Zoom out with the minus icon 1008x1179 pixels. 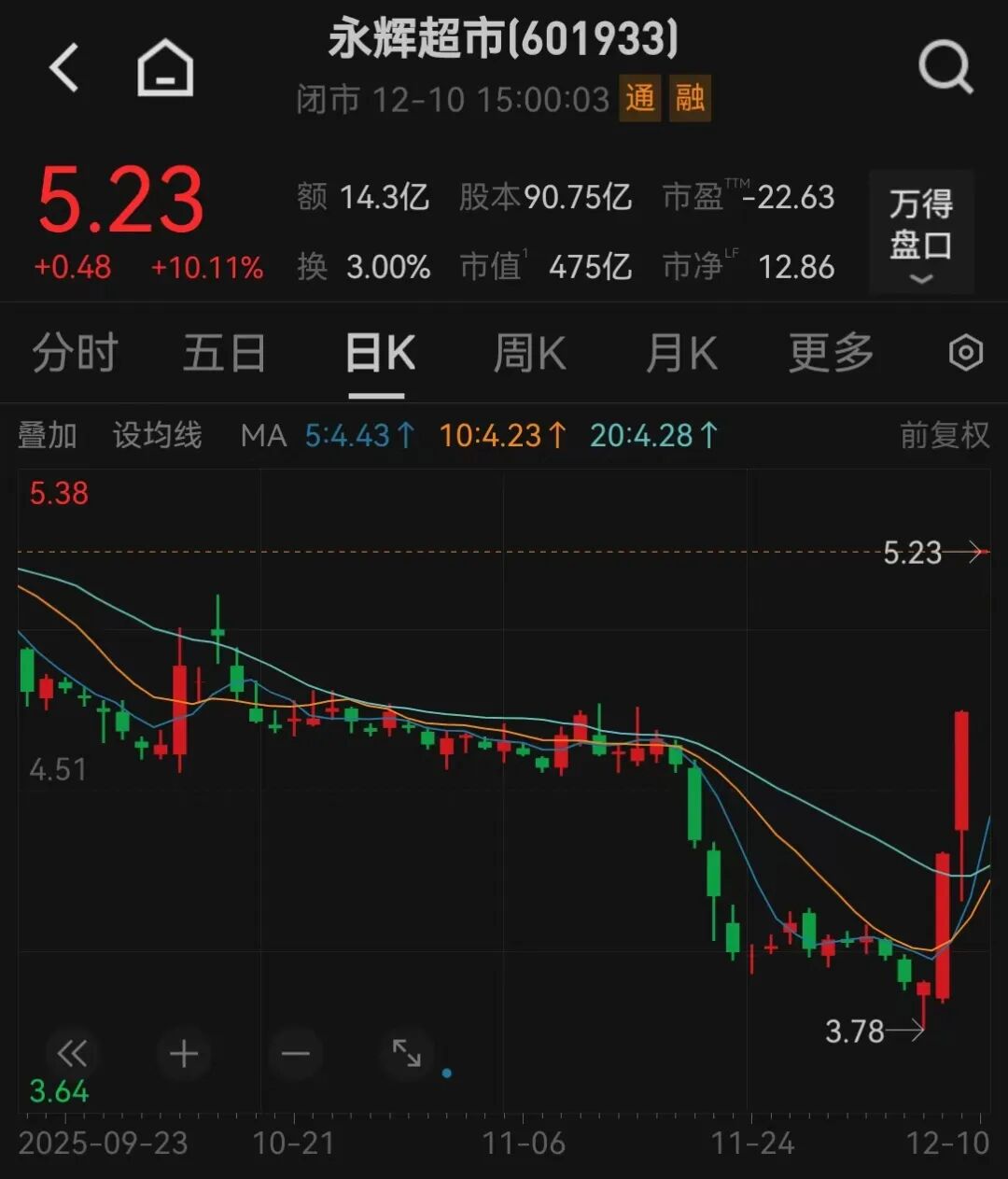[x=295, y=1053]
